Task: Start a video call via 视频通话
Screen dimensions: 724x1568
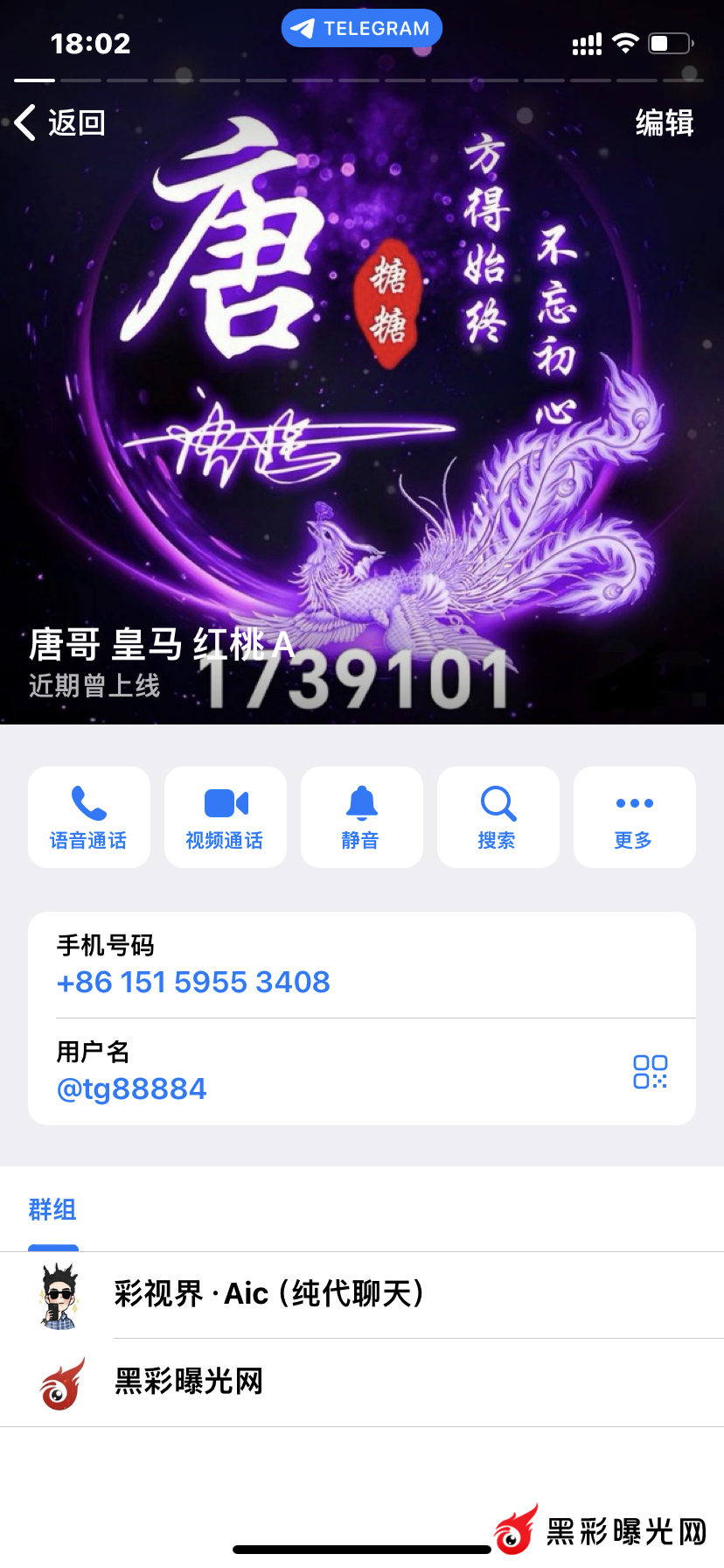Action: [x=226, y=817]
